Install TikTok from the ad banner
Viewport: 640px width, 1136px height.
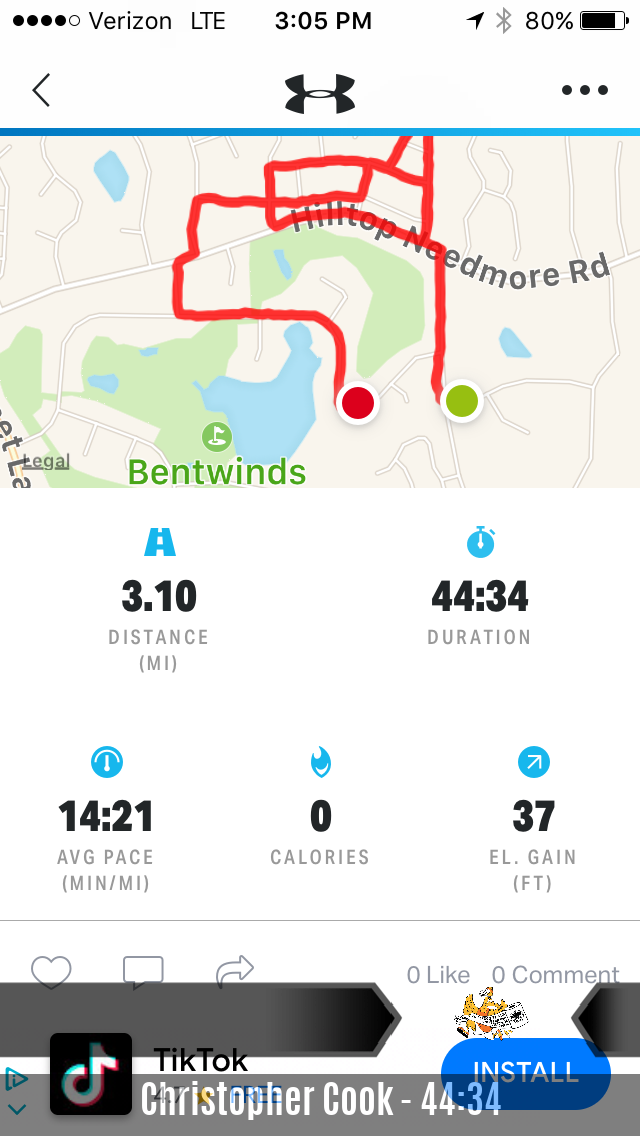[x=525, y=1073]
